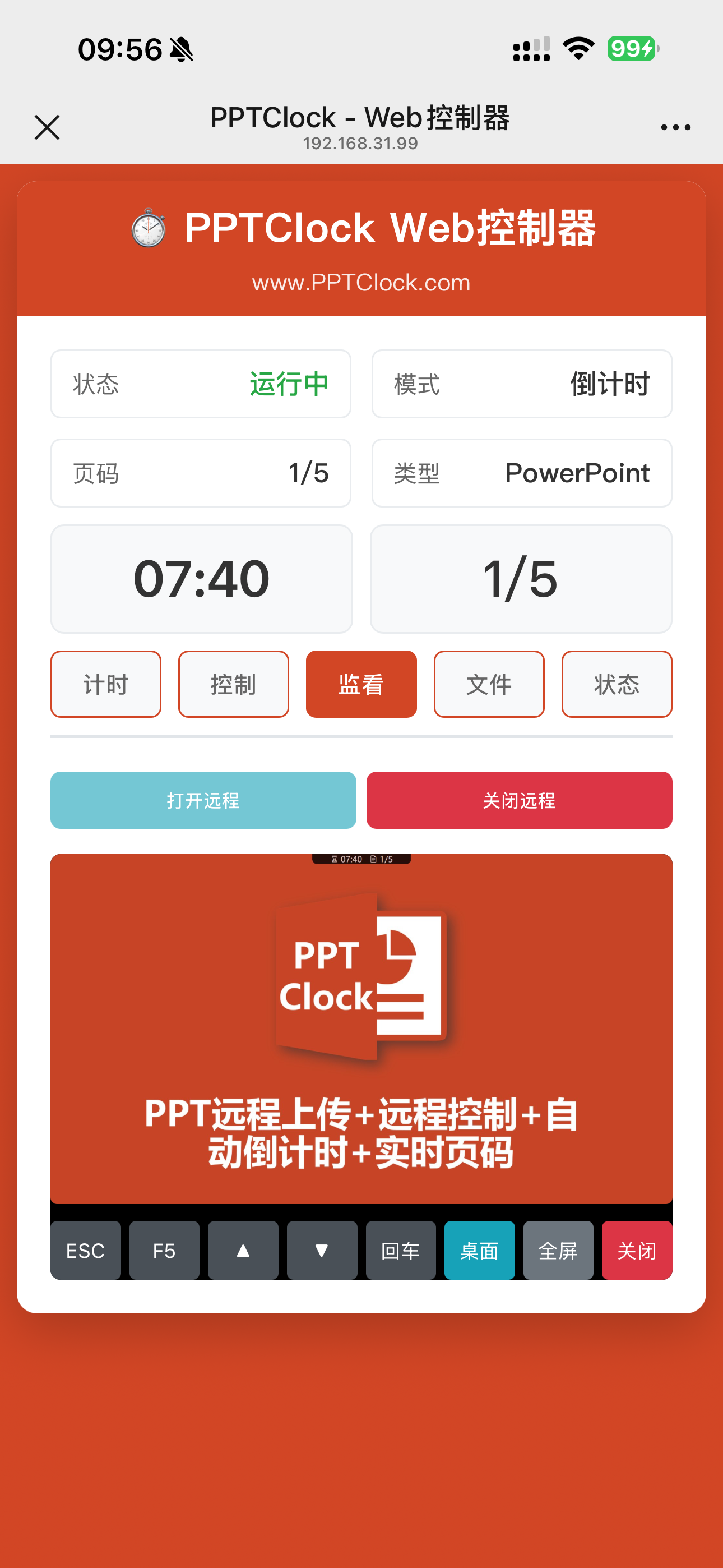Close the PPTClock web page
Viewport: 723px width, 1568px height.
coord(47,127)
